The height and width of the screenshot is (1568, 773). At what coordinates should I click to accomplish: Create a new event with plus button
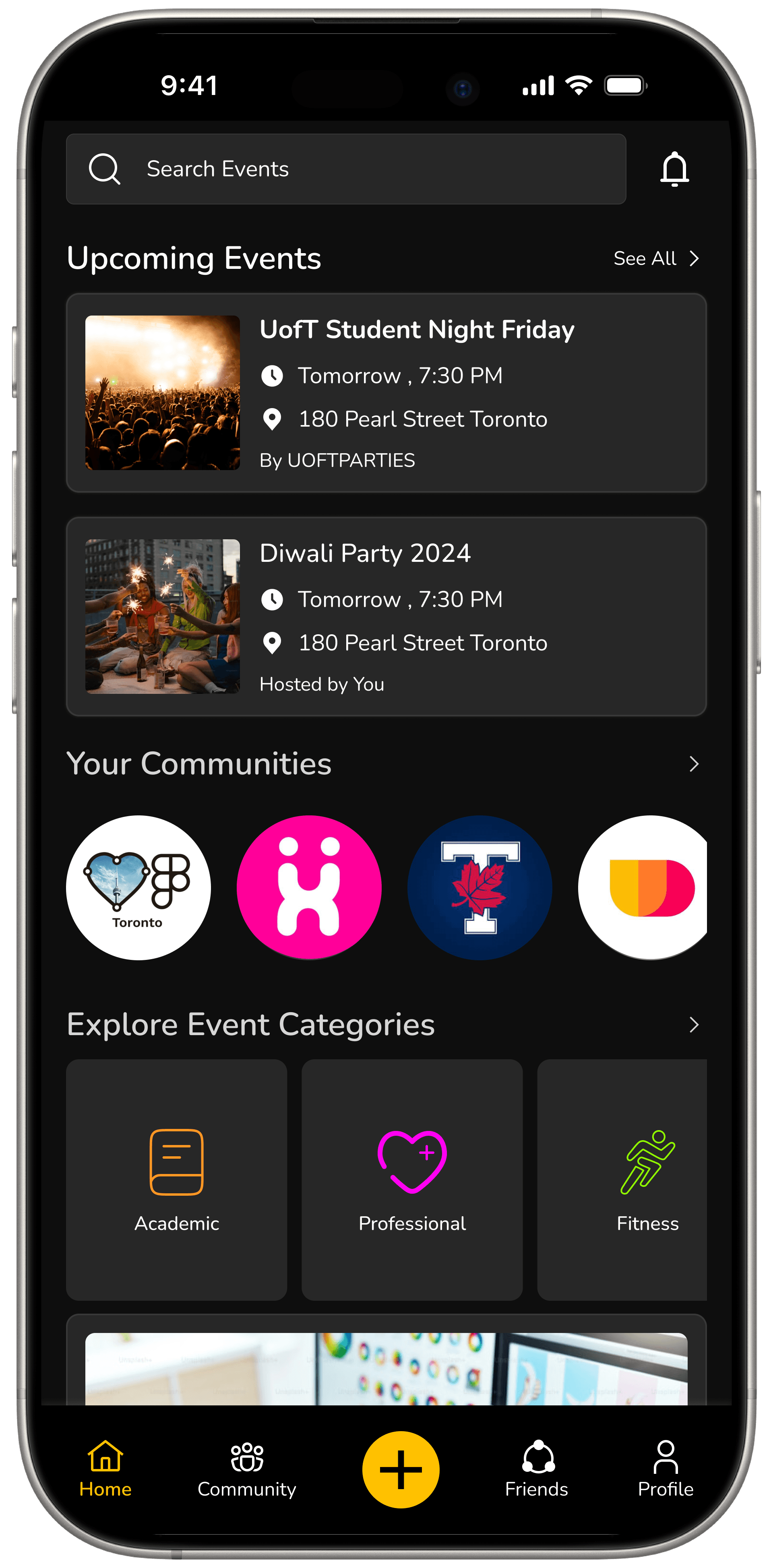401,1469
